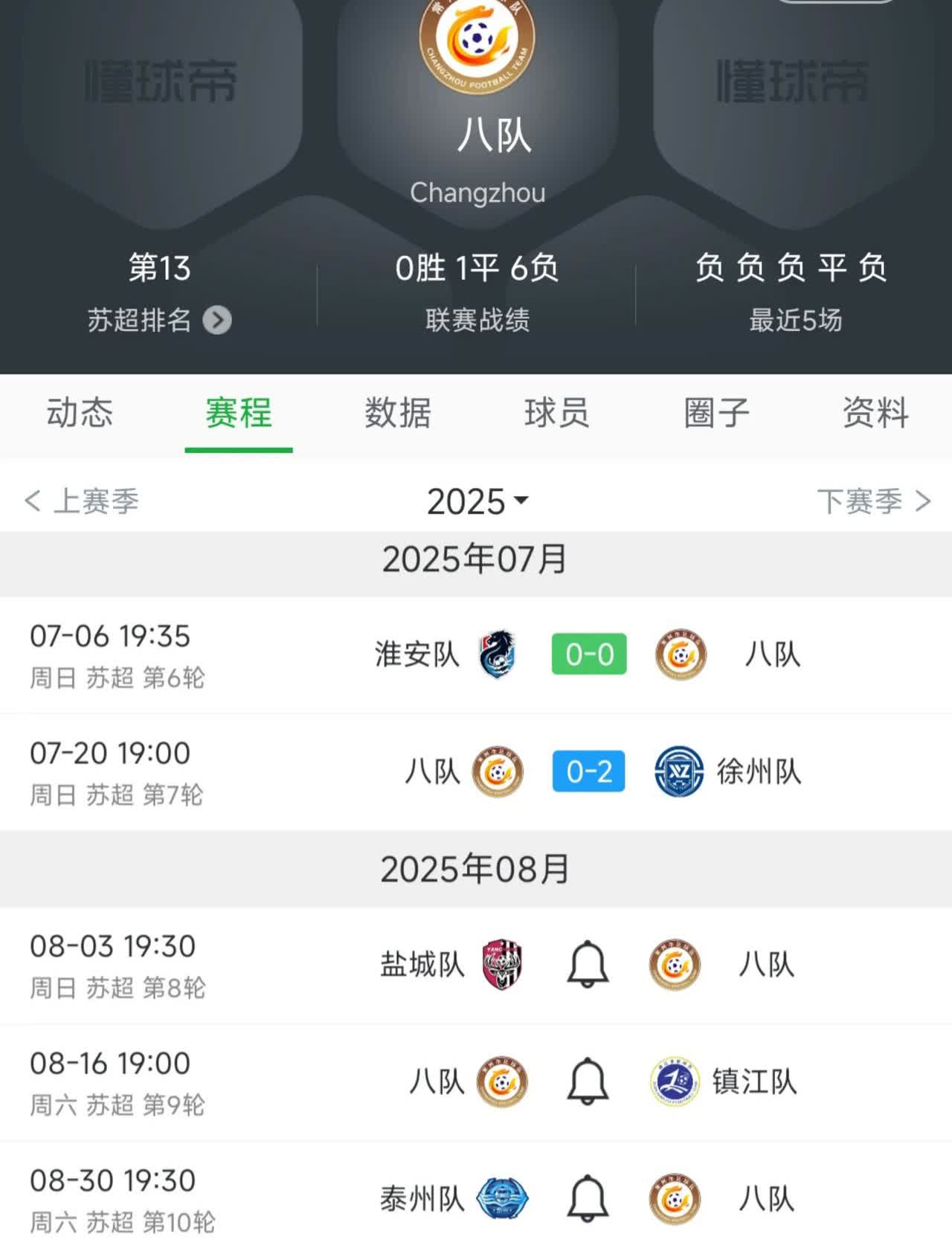The height and width of the screenshot is (1254, 952).
Task: Go to previous season 上赛季
Action: coord(82,501)
